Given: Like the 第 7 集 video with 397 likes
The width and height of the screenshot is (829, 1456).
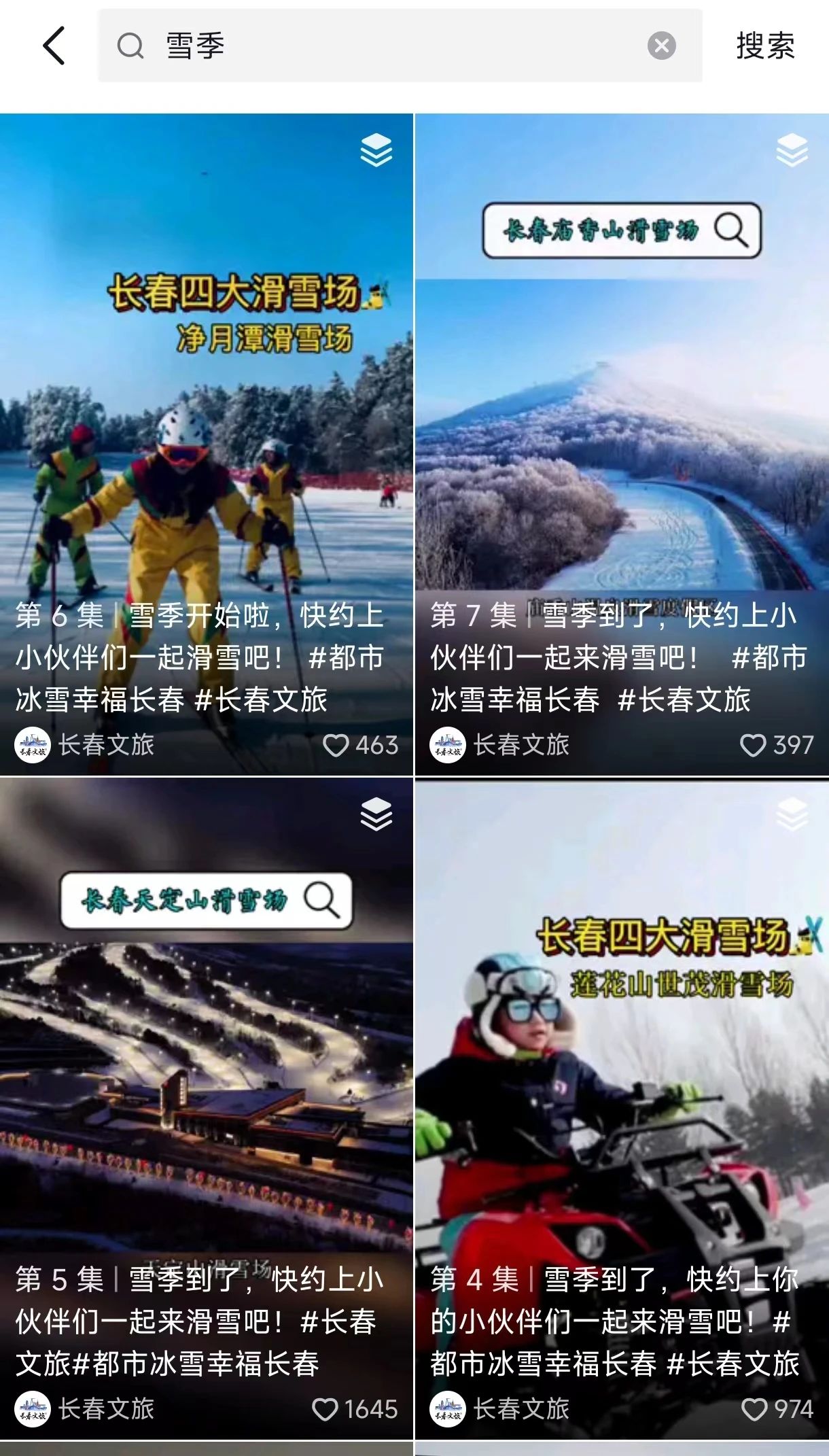Looking at the screenshot, I should tap(753, 745).
